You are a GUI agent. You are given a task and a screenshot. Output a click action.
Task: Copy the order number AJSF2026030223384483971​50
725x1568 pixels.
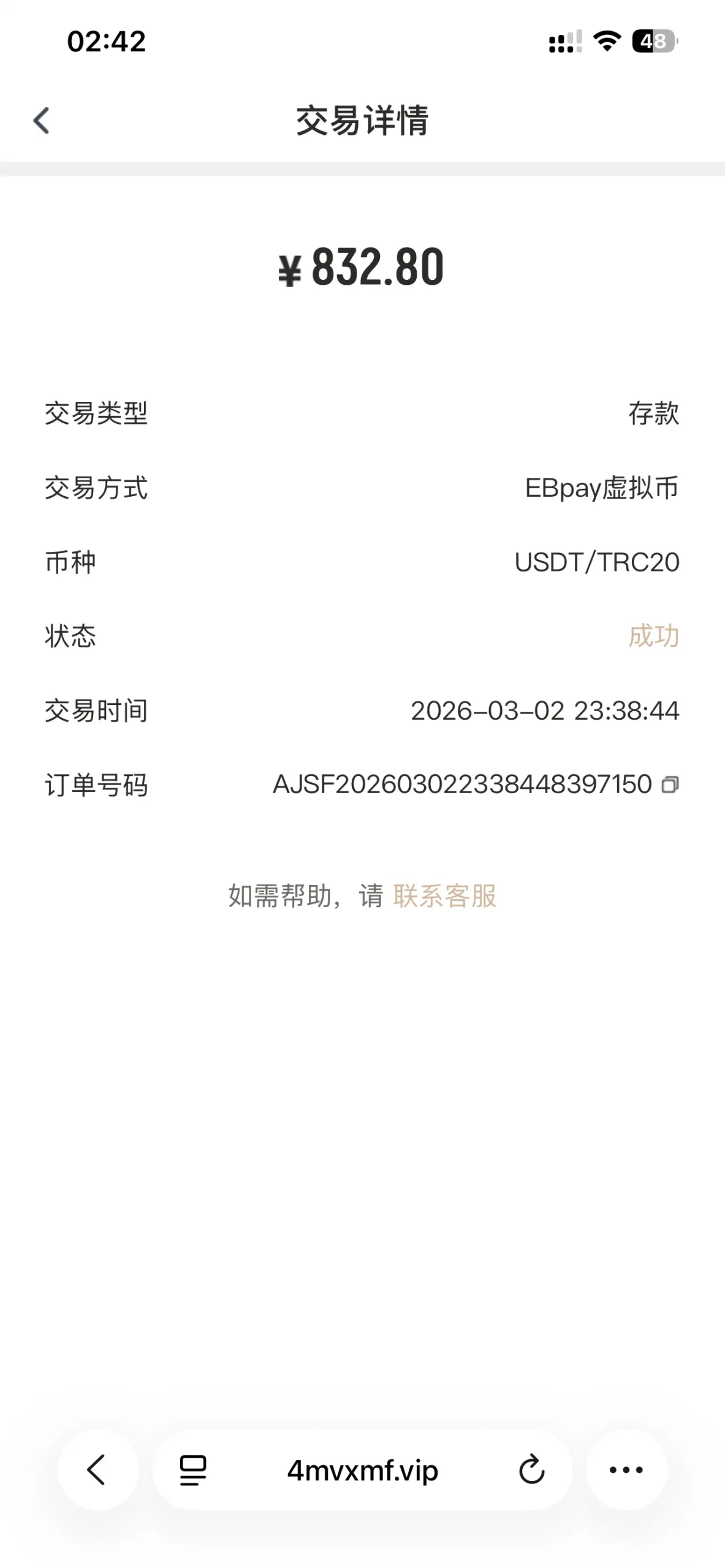pos(670,785)
